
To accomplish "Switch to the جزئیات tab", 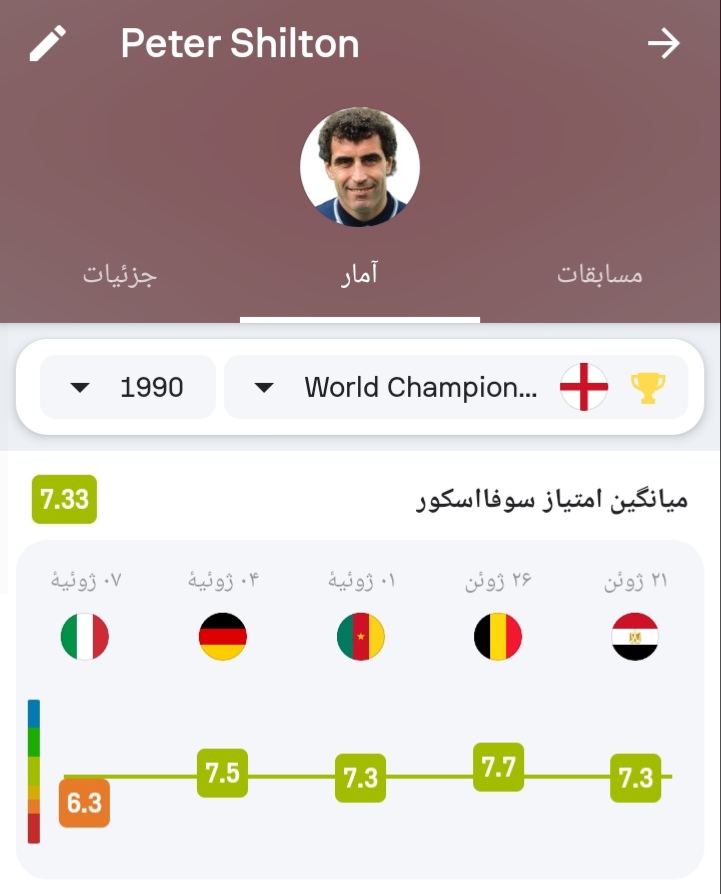I will click(119, 274).
